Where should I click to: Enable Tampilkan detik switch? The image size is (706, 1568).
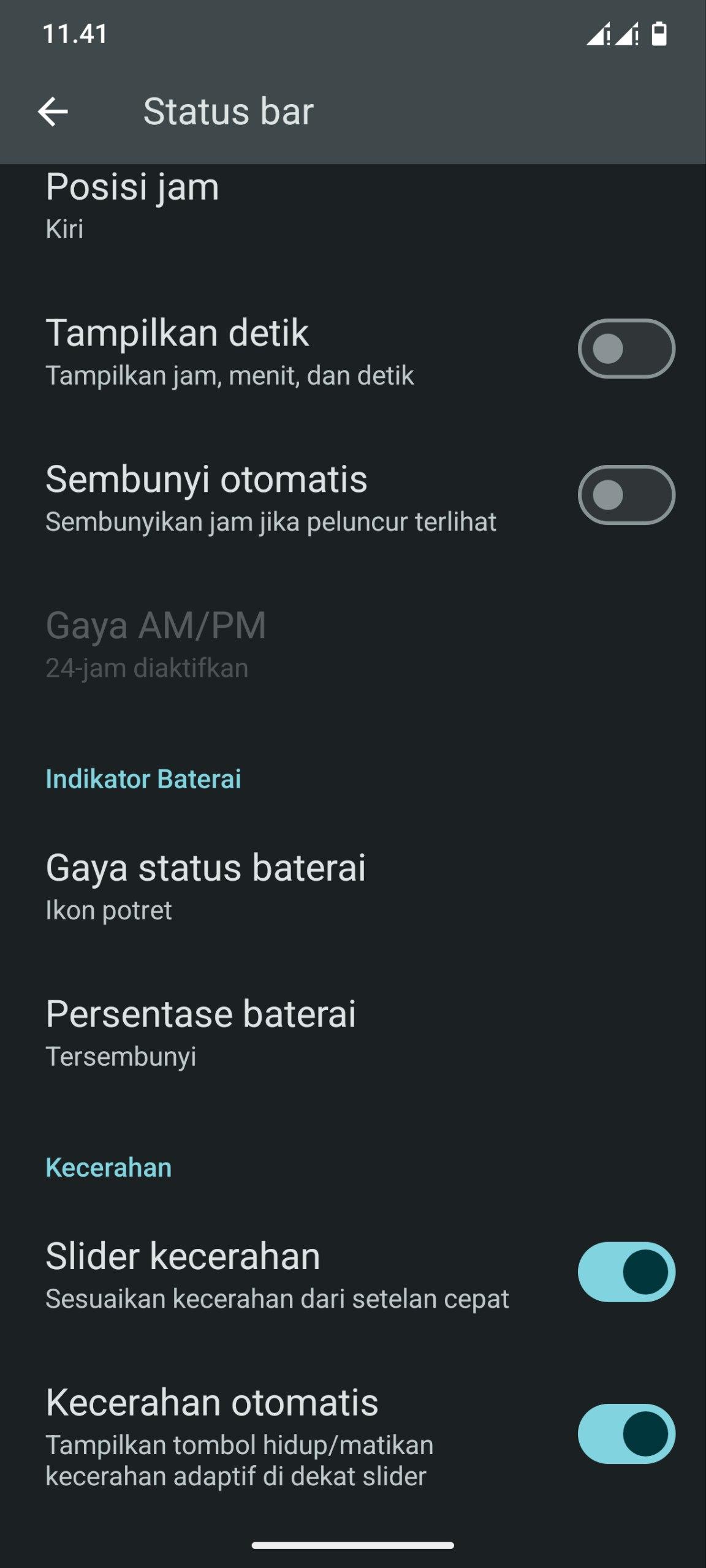[626, 349]
